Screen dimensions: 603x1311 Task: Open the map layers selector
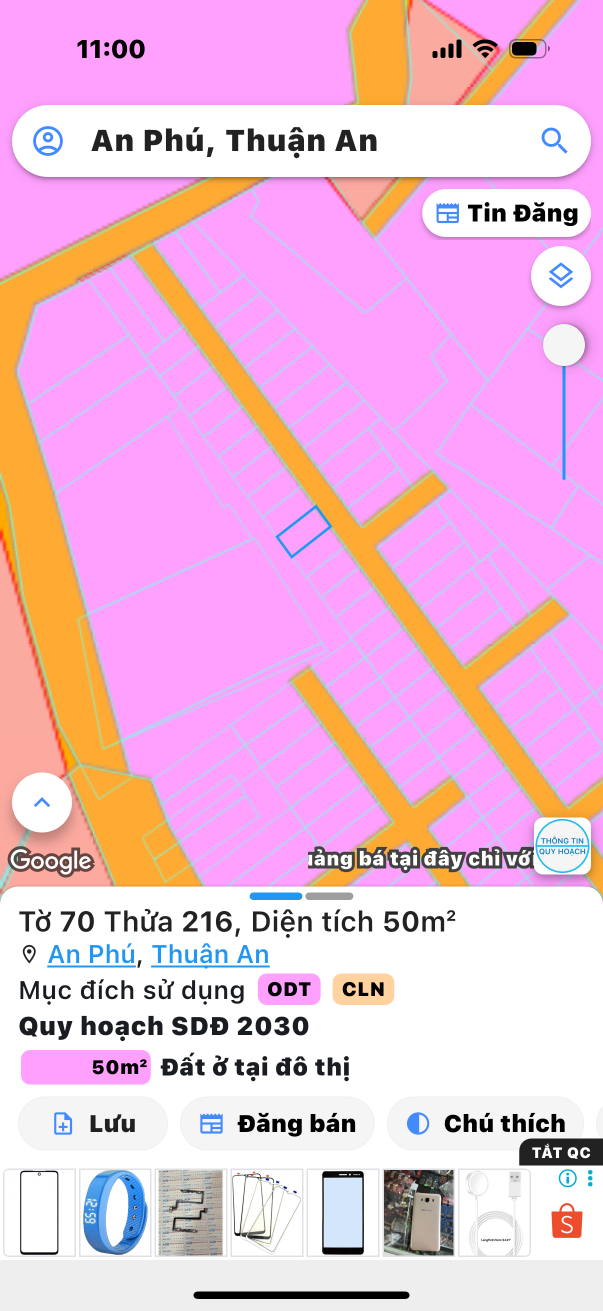pos(561,275)
